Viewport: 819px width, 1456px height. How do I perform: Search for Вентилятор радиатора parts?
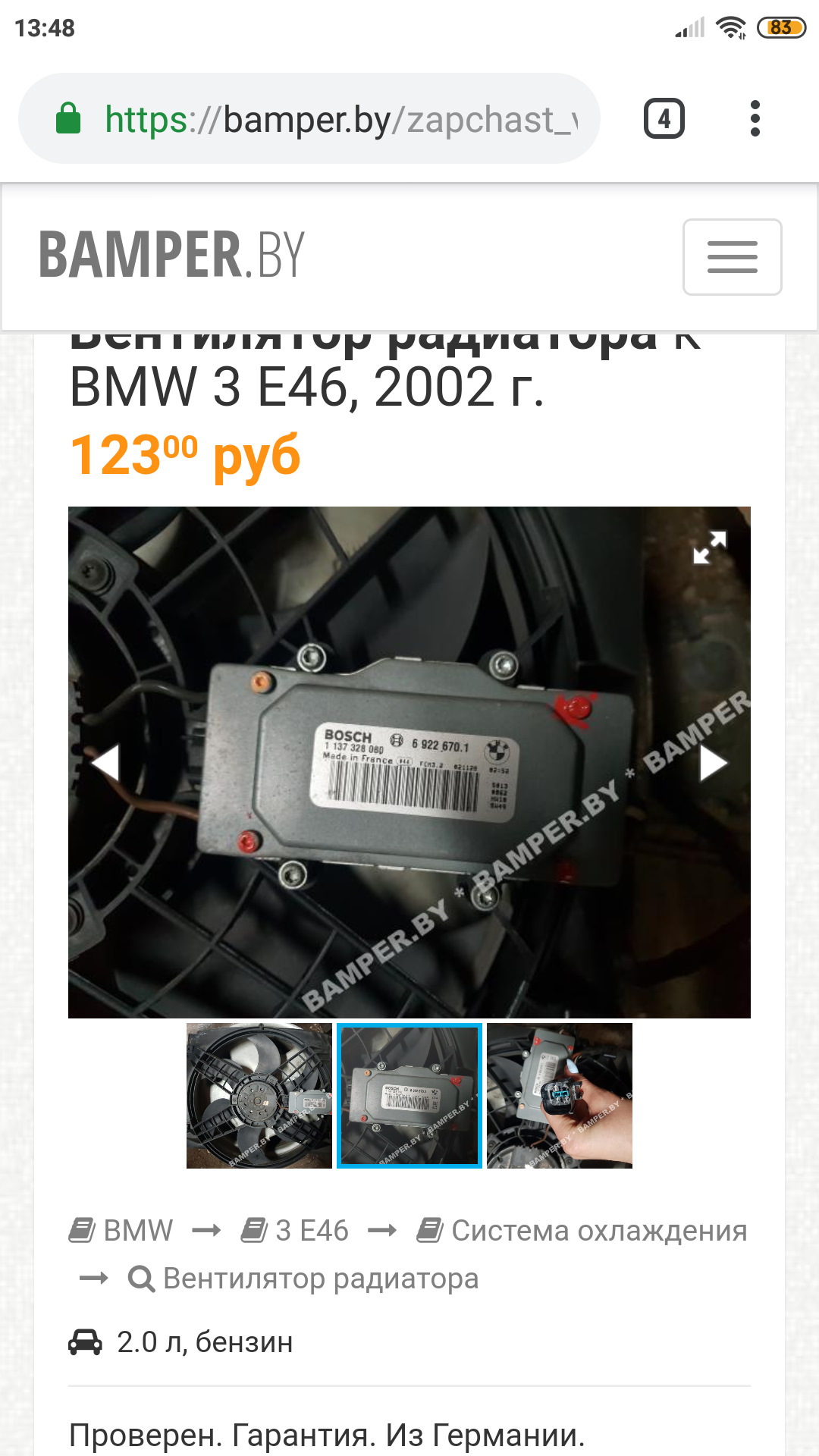pos(320,1279)
